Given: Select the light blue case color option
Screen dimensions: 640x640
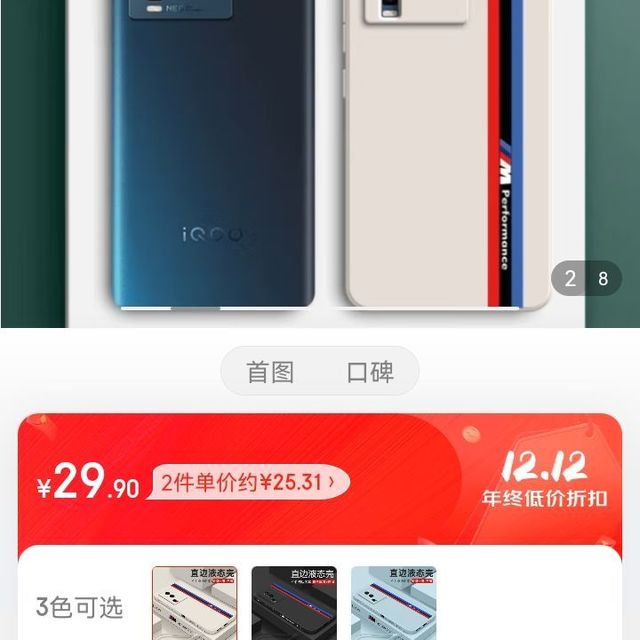Looking at the screenshot, I should point(393,602).
